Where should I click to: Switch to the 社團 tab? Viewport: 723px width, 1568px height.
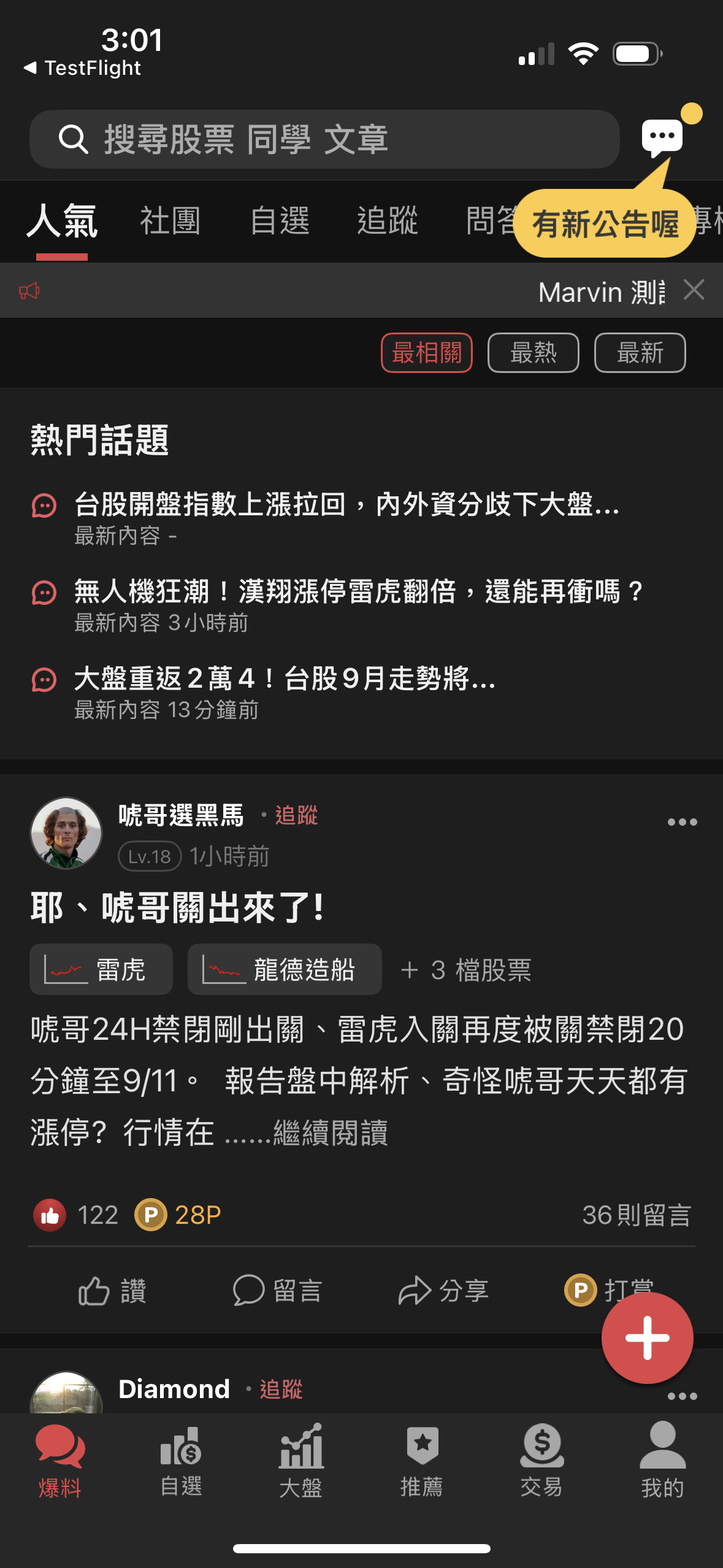click(170, 221)
